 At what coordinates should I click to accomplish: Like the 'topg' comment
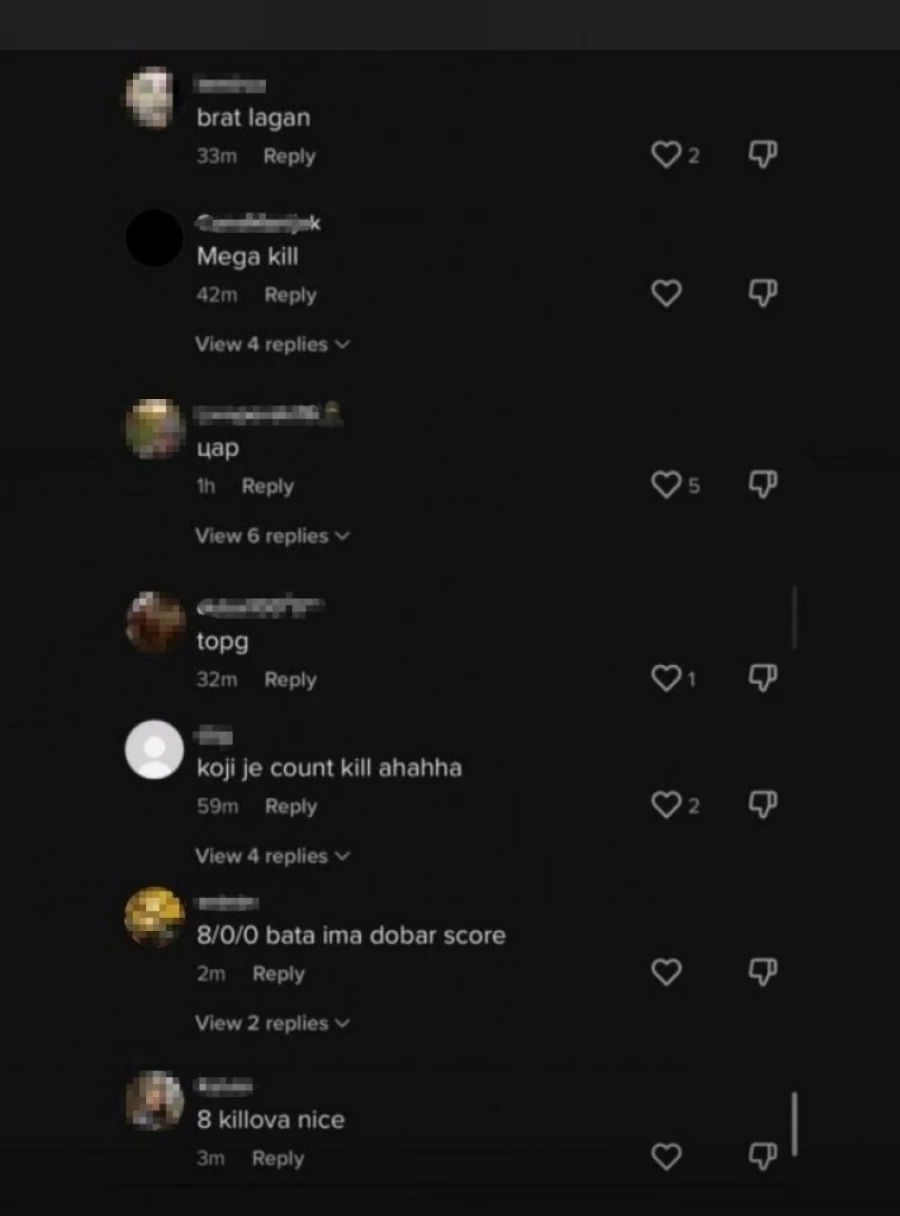[666, 678]
